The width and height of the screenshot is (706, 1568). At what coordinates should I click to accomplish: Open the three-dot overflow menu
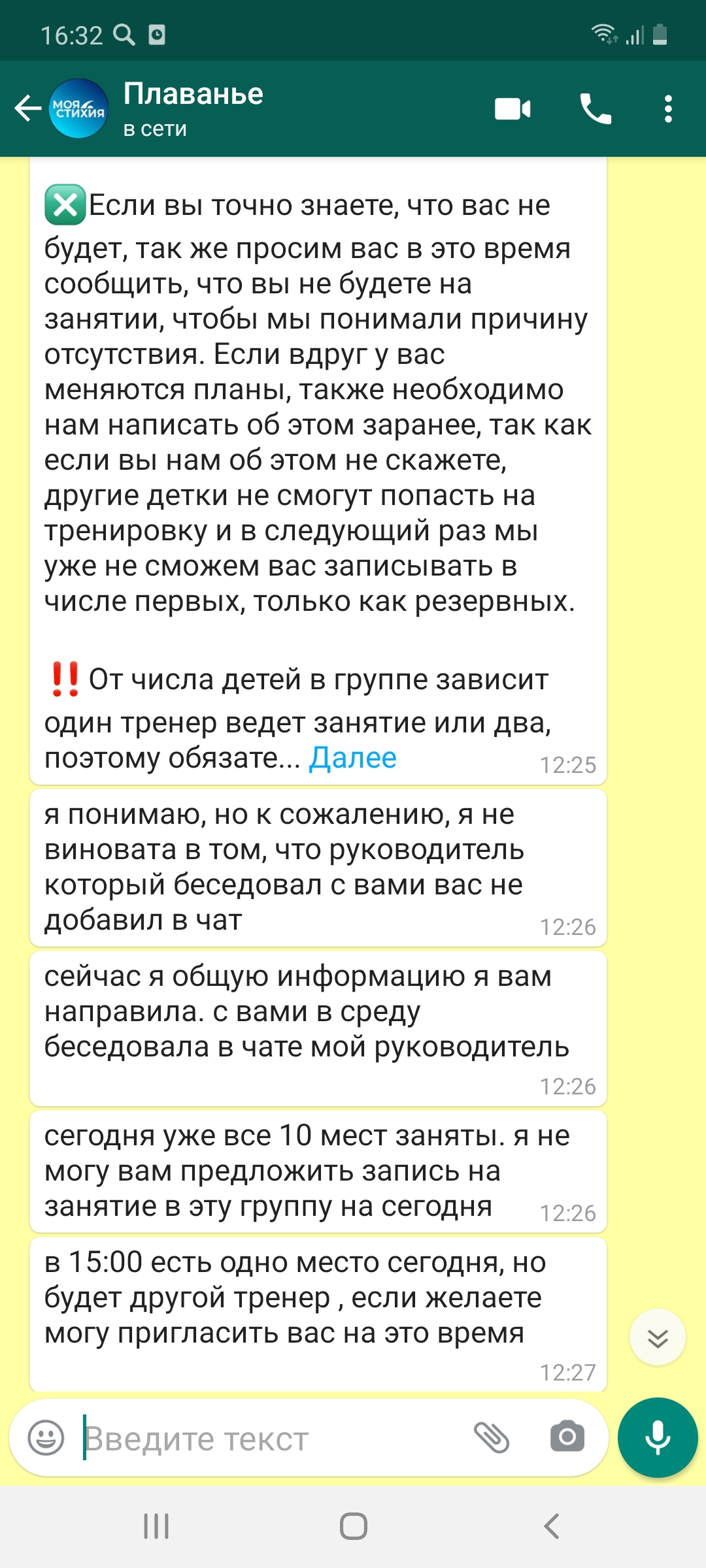668,108
